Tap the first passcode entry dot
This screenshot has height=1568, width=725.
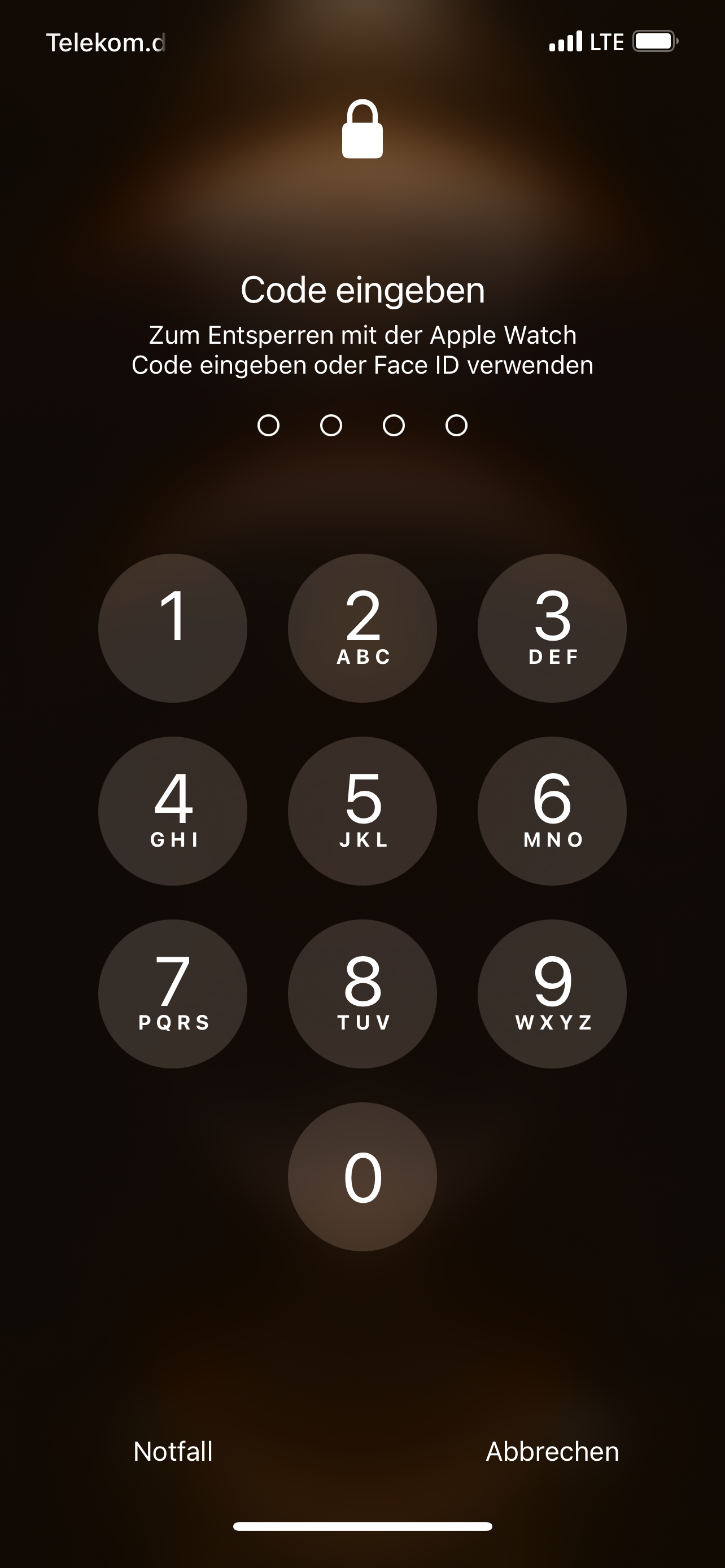(x=269, y=424)
